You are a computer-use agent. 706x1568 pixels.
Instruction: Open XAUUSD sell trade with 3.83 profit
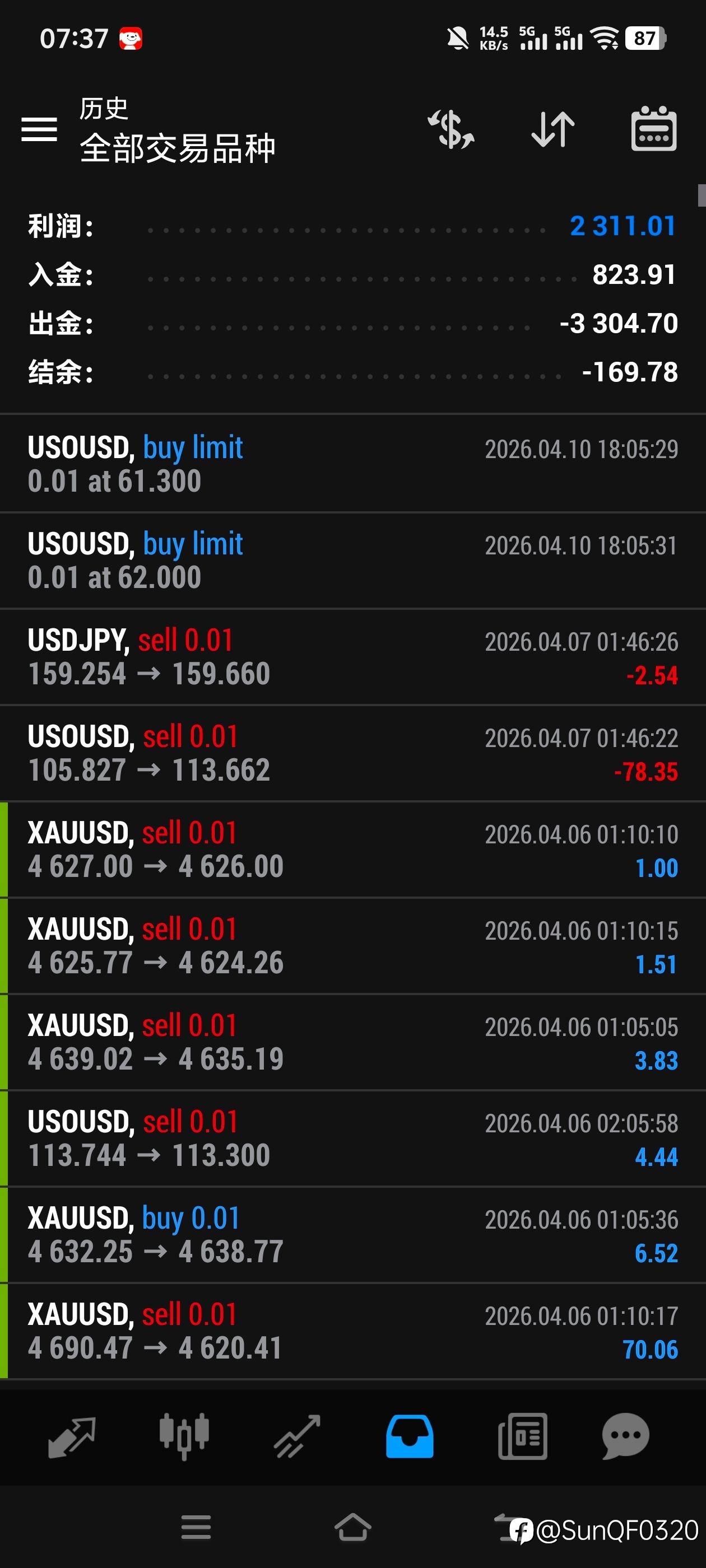(352, 1042)
